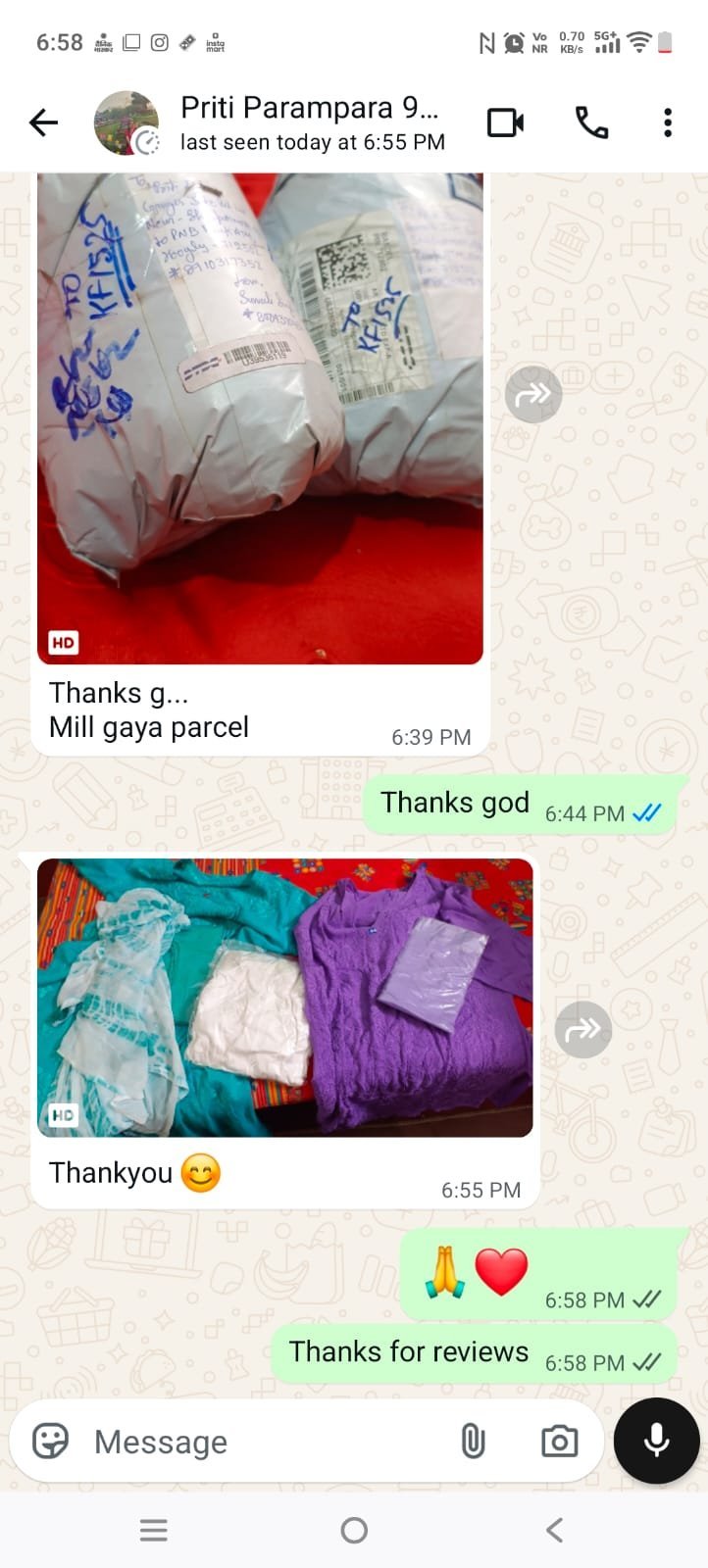Attach a file with the paperclip
Image resolution: width=708 pixels, height=1568 pixels.
click(x=473, y=1441)
